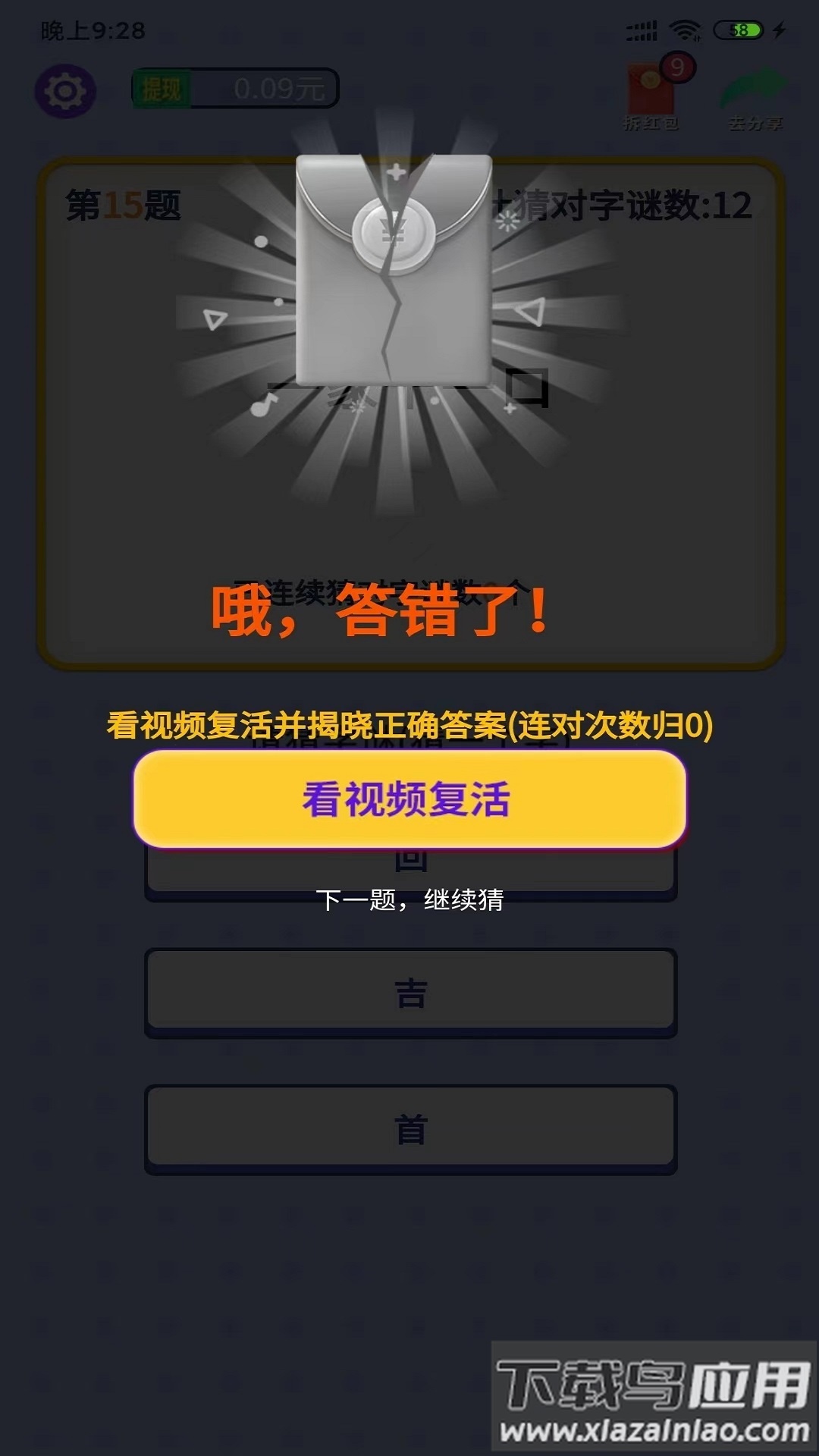Tap the red badge showing 9 envelopes

pos(677,67)
